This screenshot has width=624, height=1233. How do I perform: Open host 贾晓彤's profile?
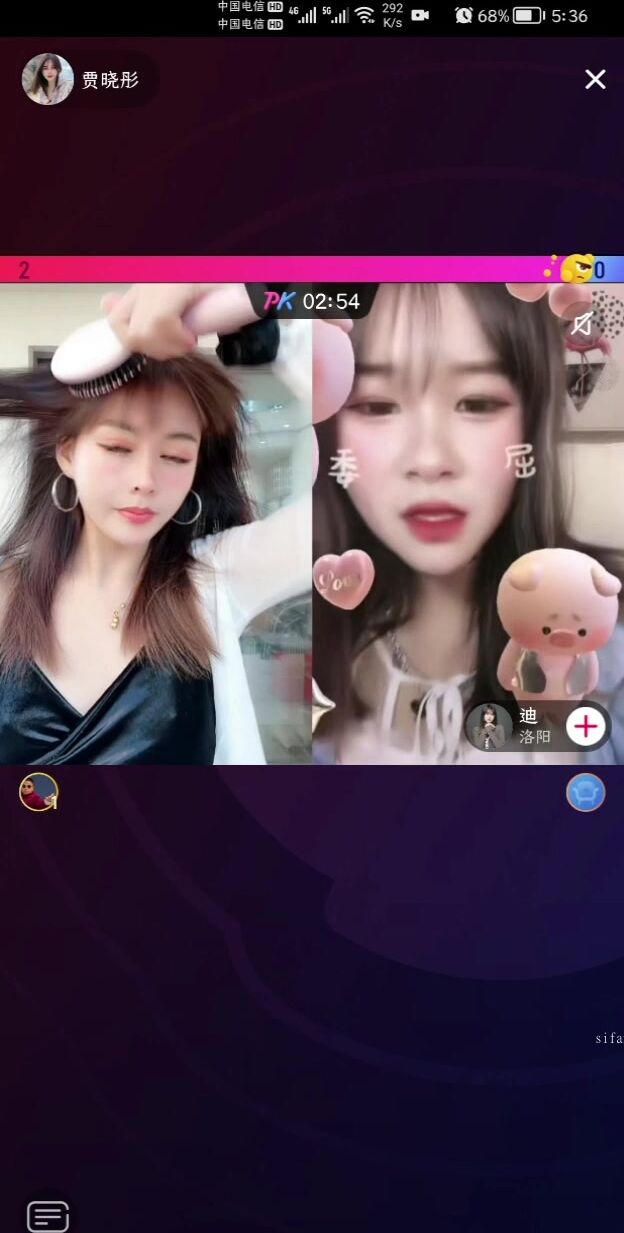point(48,80)
